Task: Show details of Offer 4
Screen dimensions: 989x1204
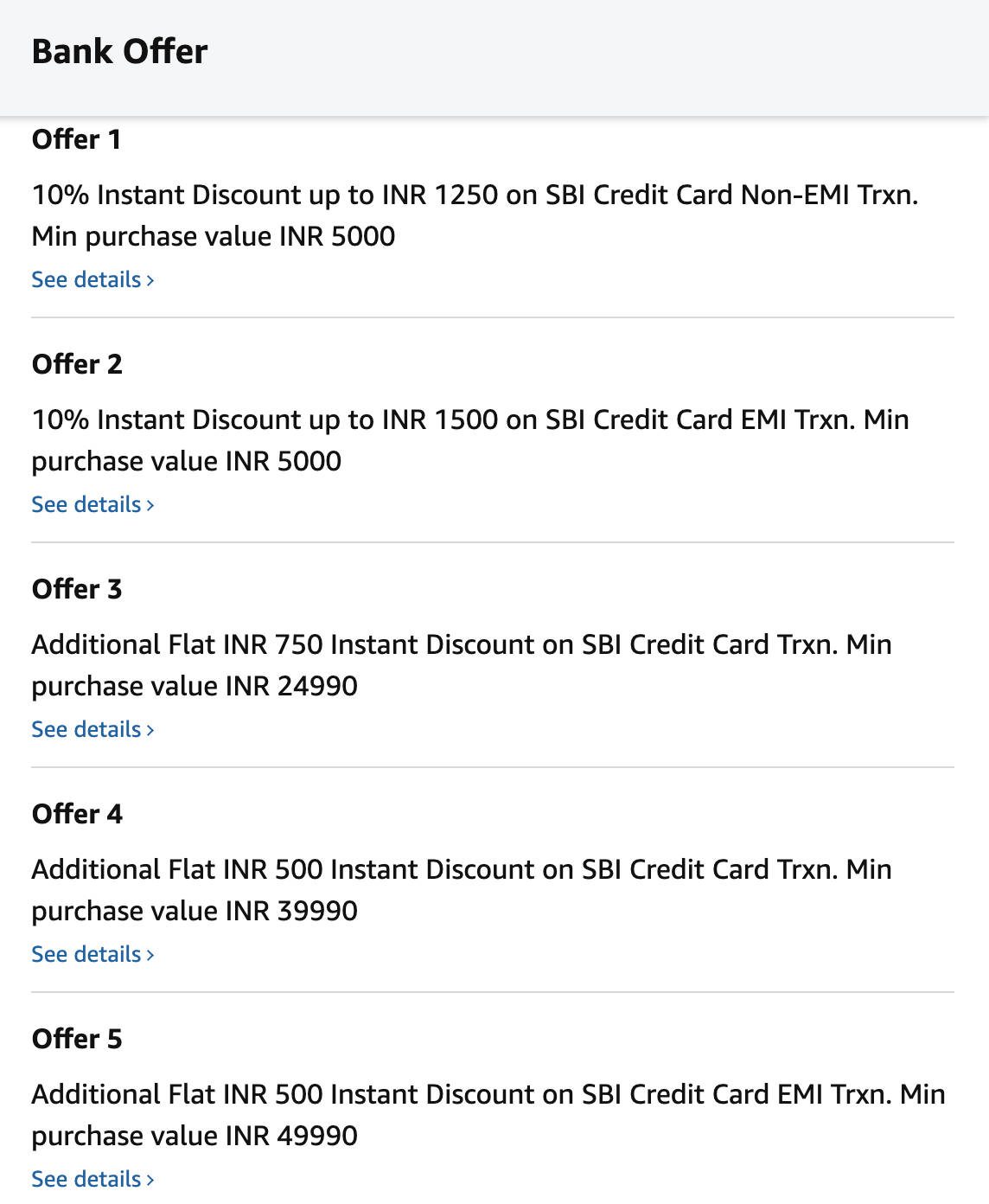Action: [x=93, y=954]
